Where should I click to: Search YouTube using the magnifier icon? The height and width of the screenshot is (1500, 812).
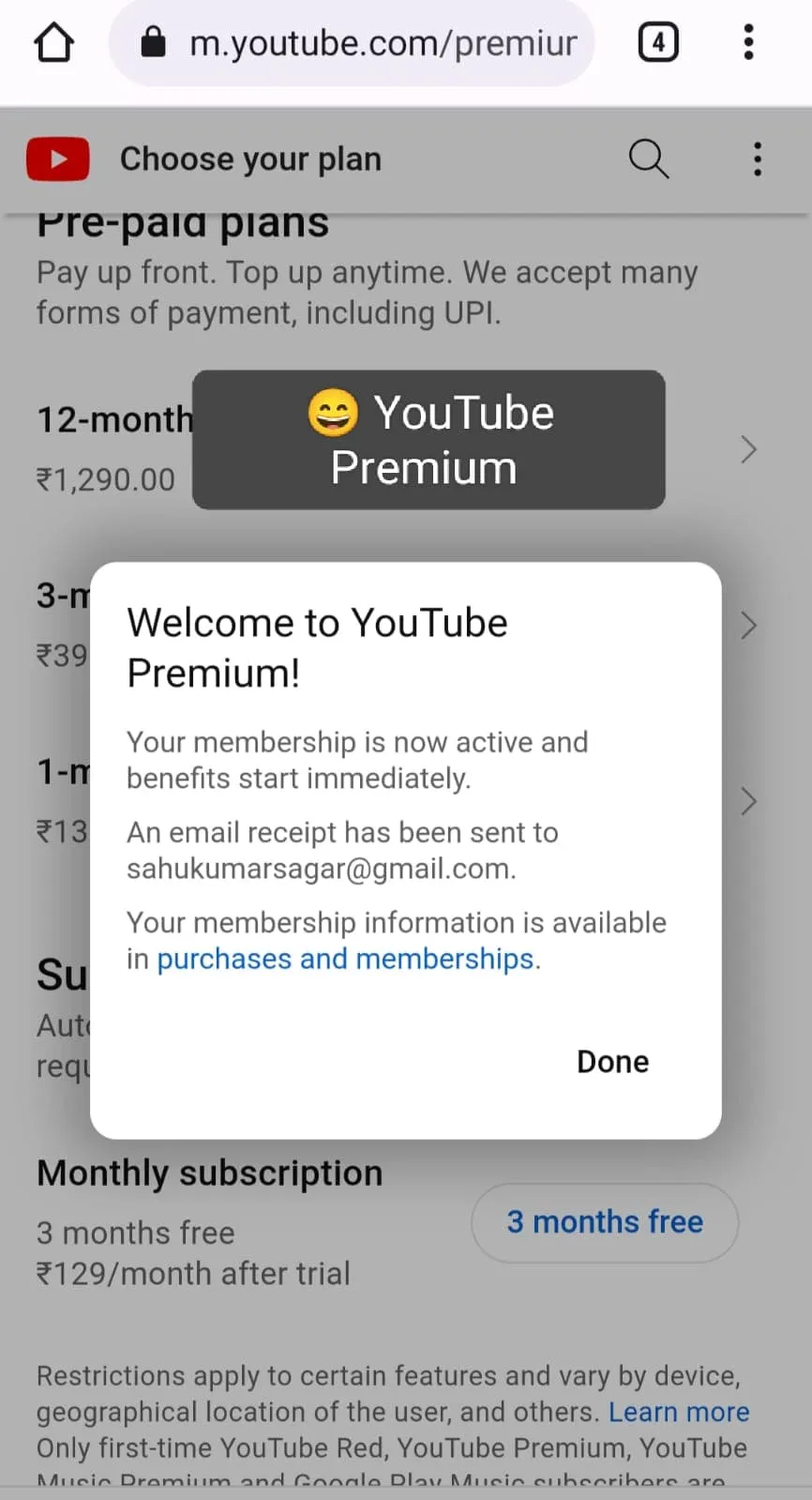click(648, 159)
